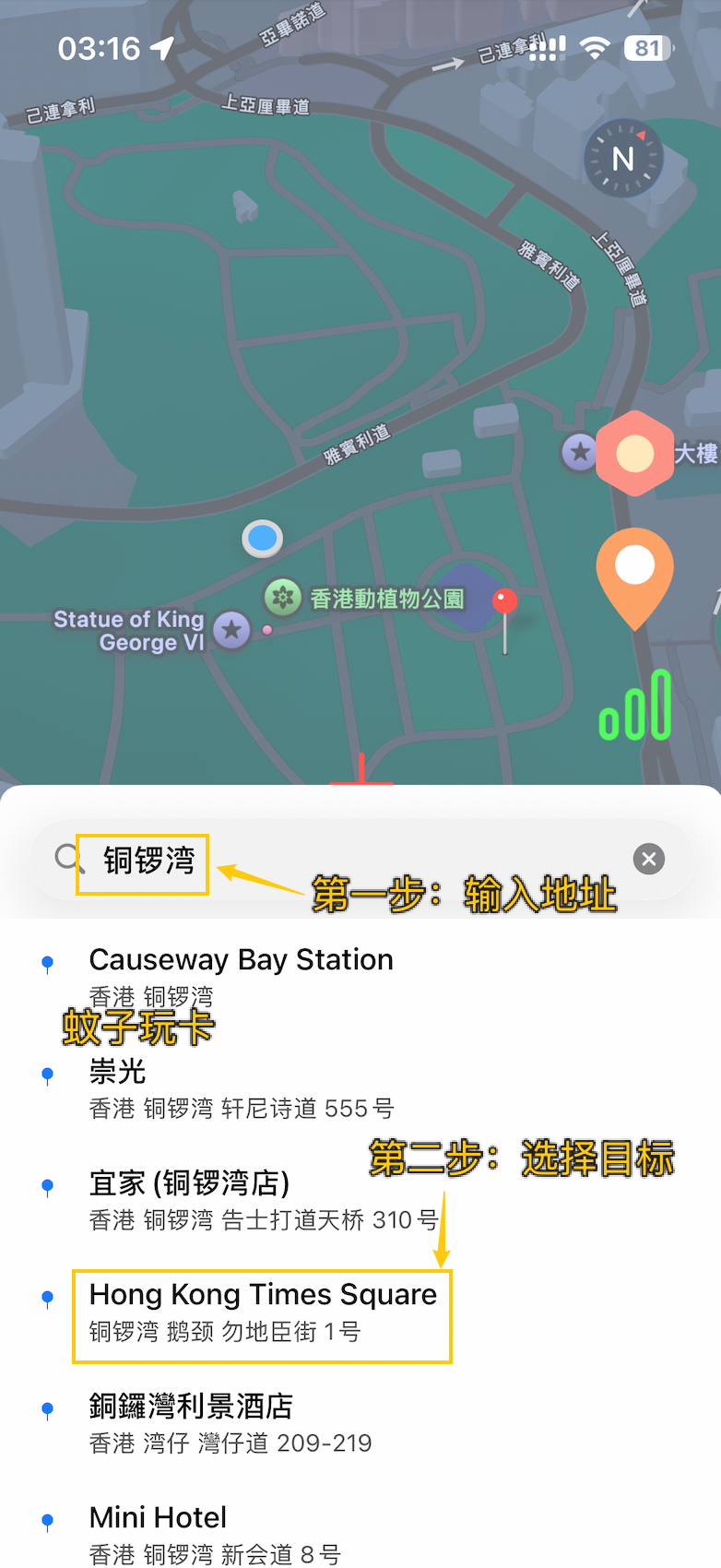721x1568 pixels.
Task: Tap the orange hexagon place marker near 大樓
Action: click(x=634, y=453)
